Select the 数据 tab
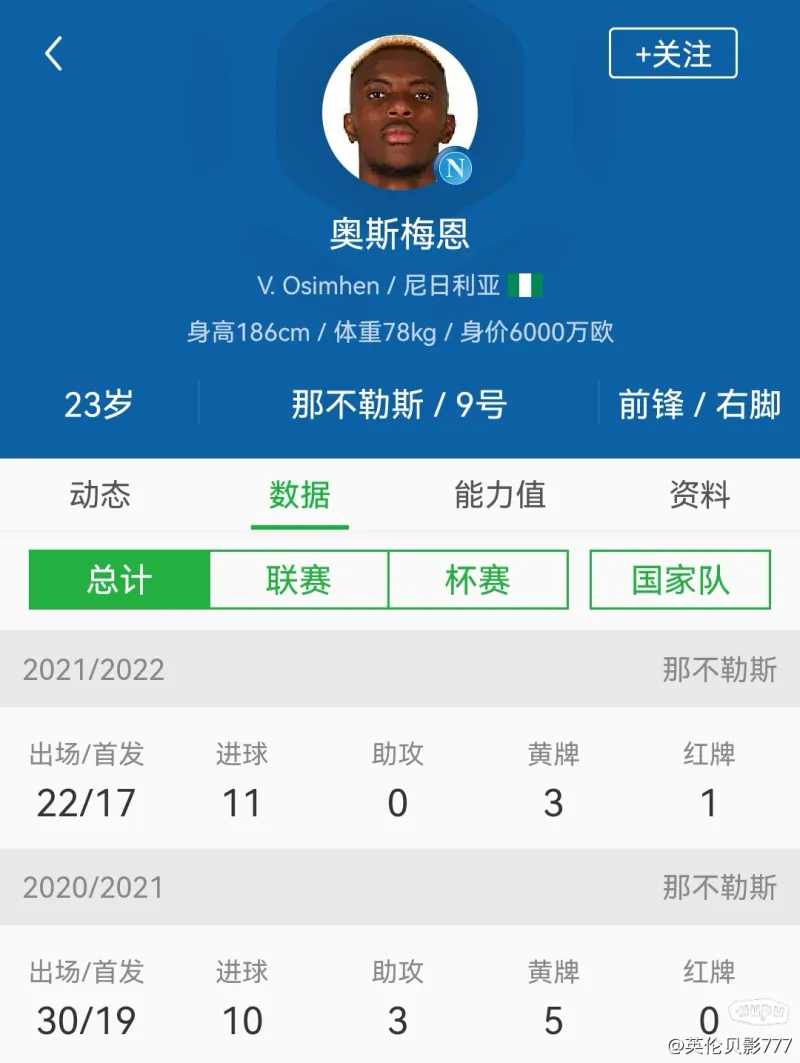800x1063 pixels. 299,495
